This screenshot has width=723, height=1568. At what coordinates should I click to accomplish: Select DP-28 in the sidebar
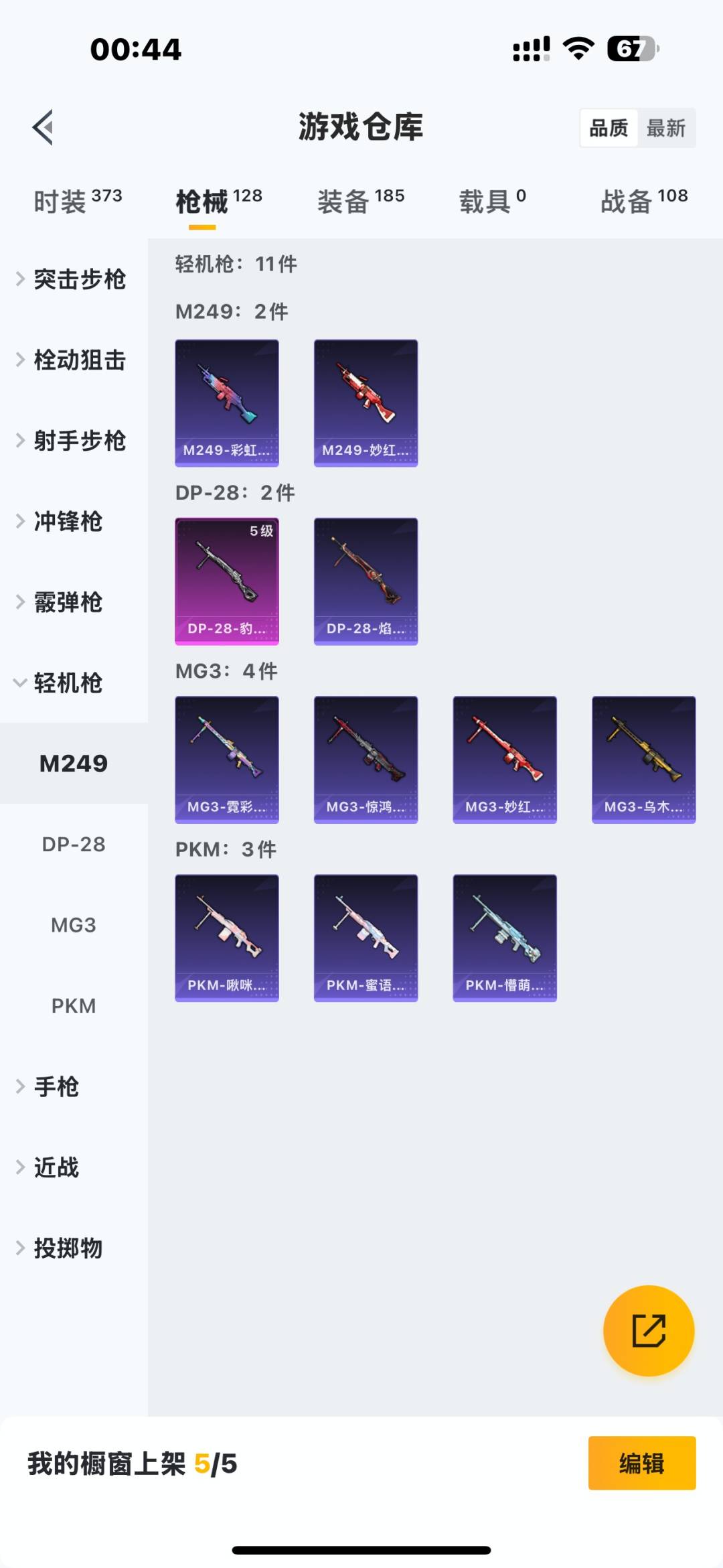74,845
